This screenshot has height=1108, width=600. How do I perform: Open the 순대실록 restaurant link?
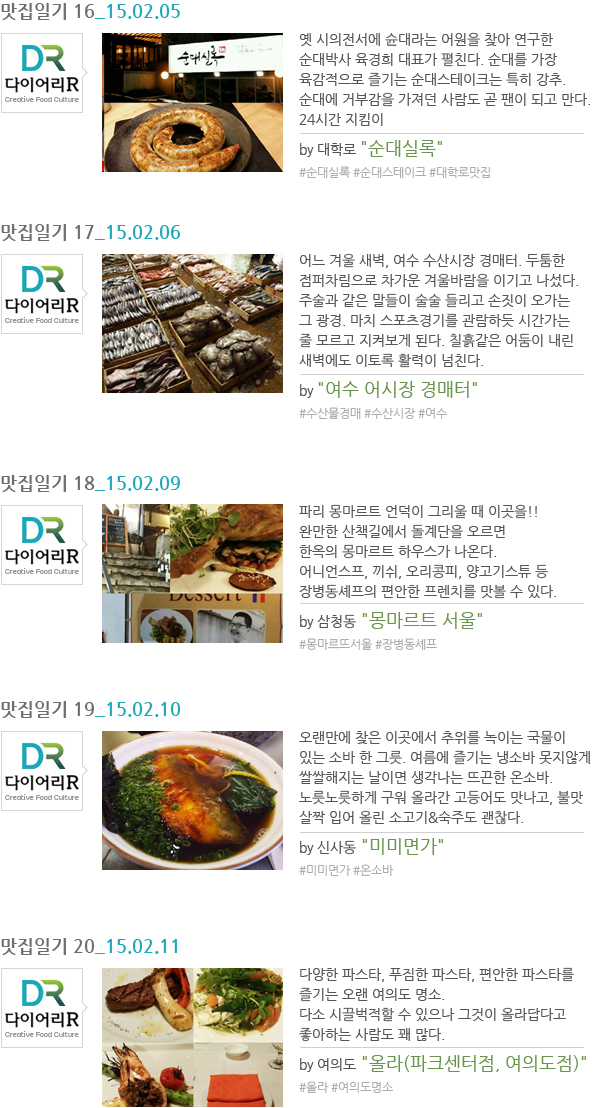[402, 150]
